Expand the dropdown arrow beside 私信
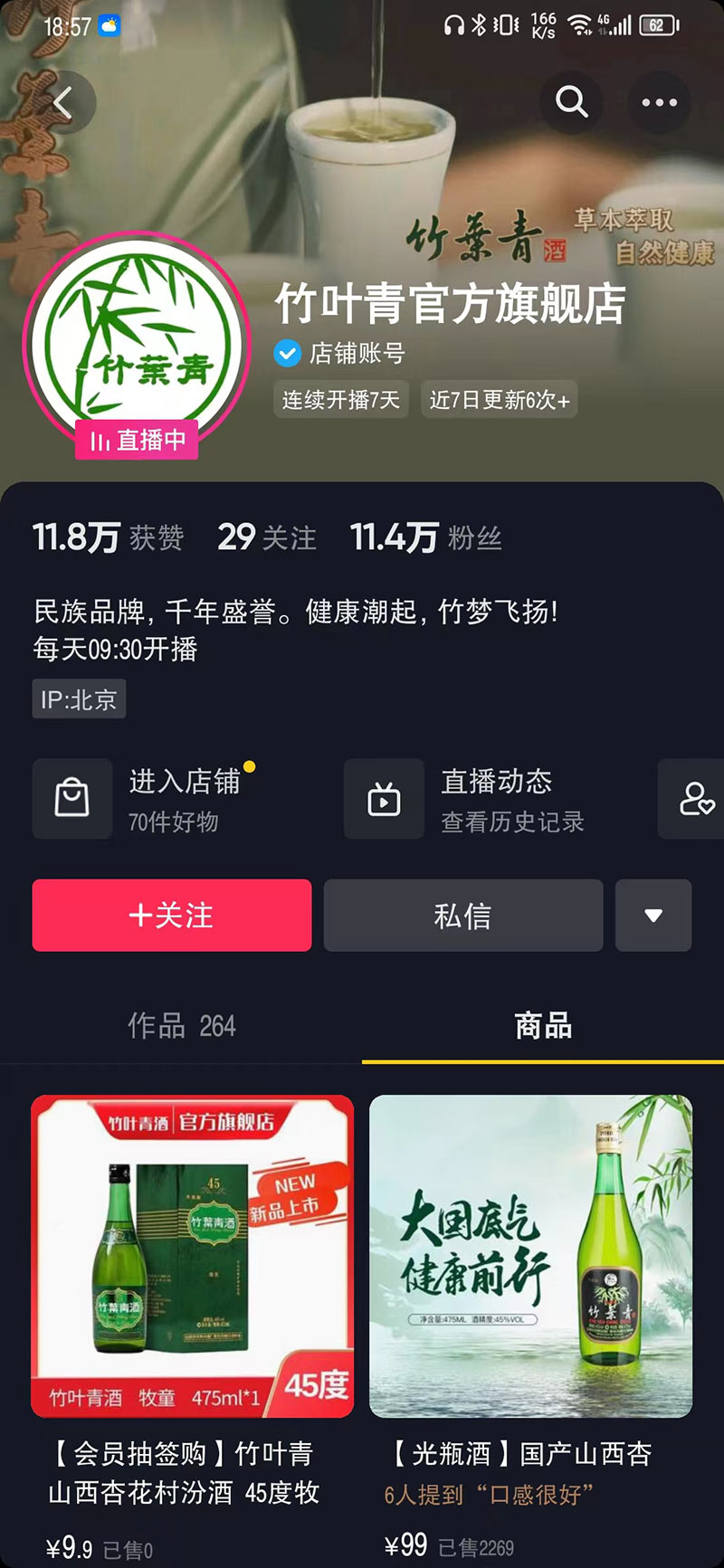The image size is (724, 1568). [653, 915]
